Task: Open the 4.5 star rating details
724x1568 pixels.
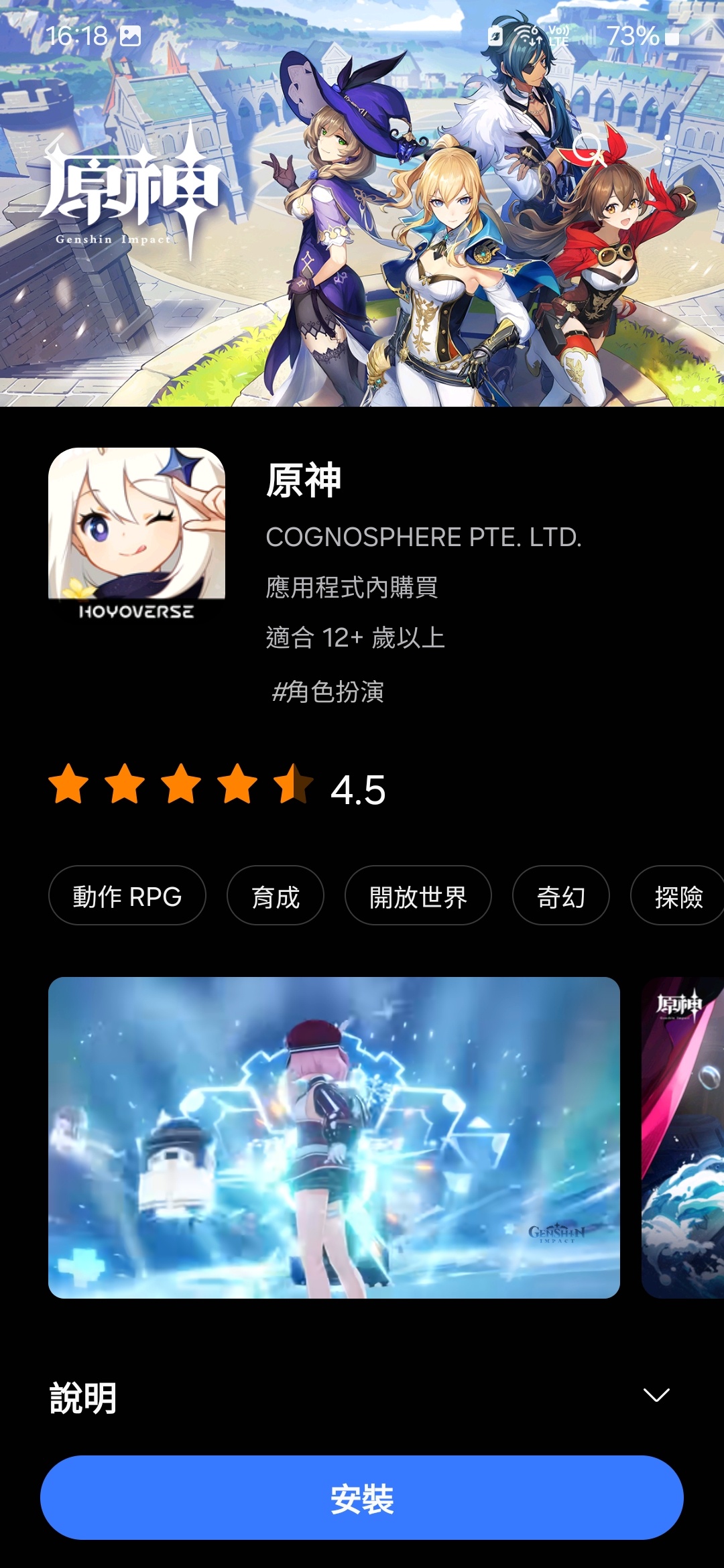Action: (217, 787)
